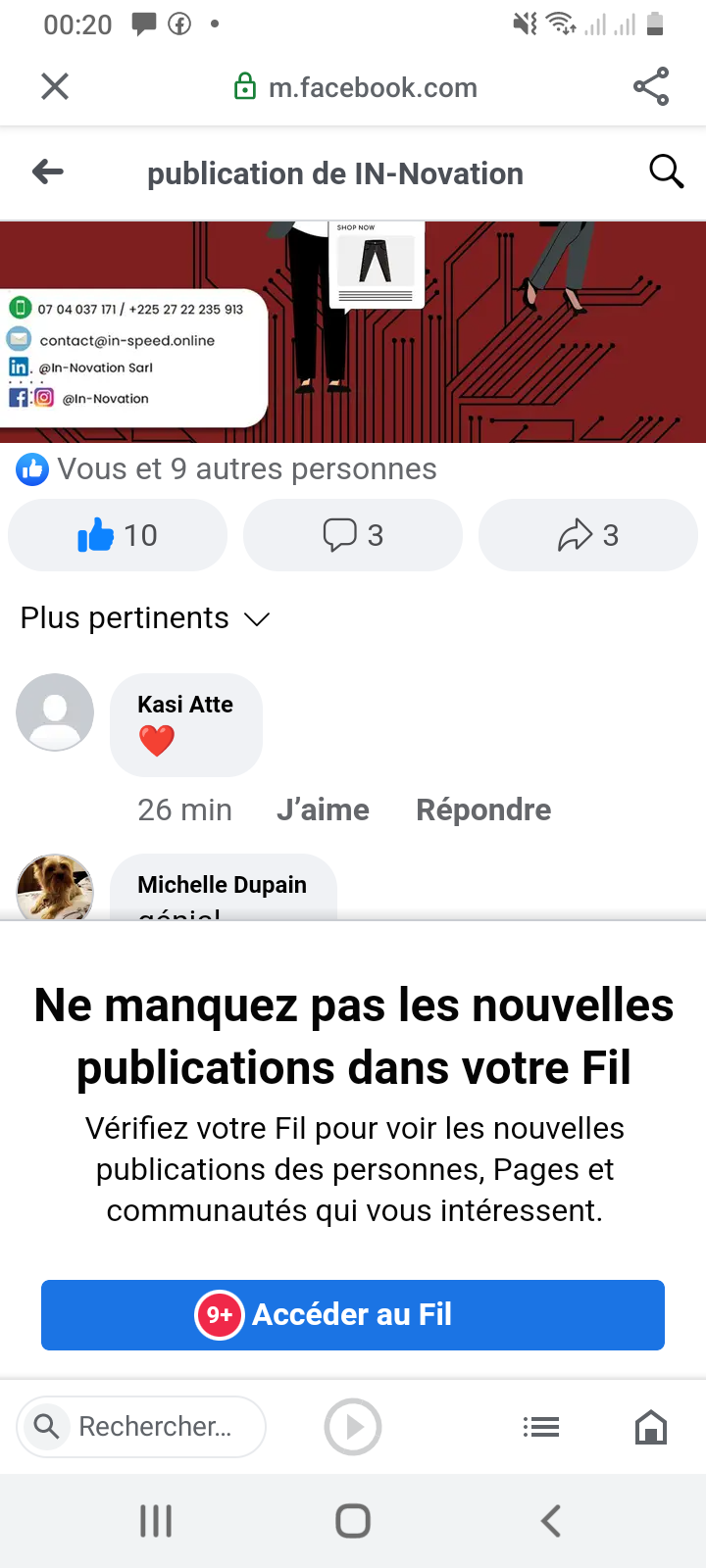The width and height of the screenshot is (706, 1568).
Task: Like Kasi Atte's comment with J'aime
Action: tap(323, 809)
